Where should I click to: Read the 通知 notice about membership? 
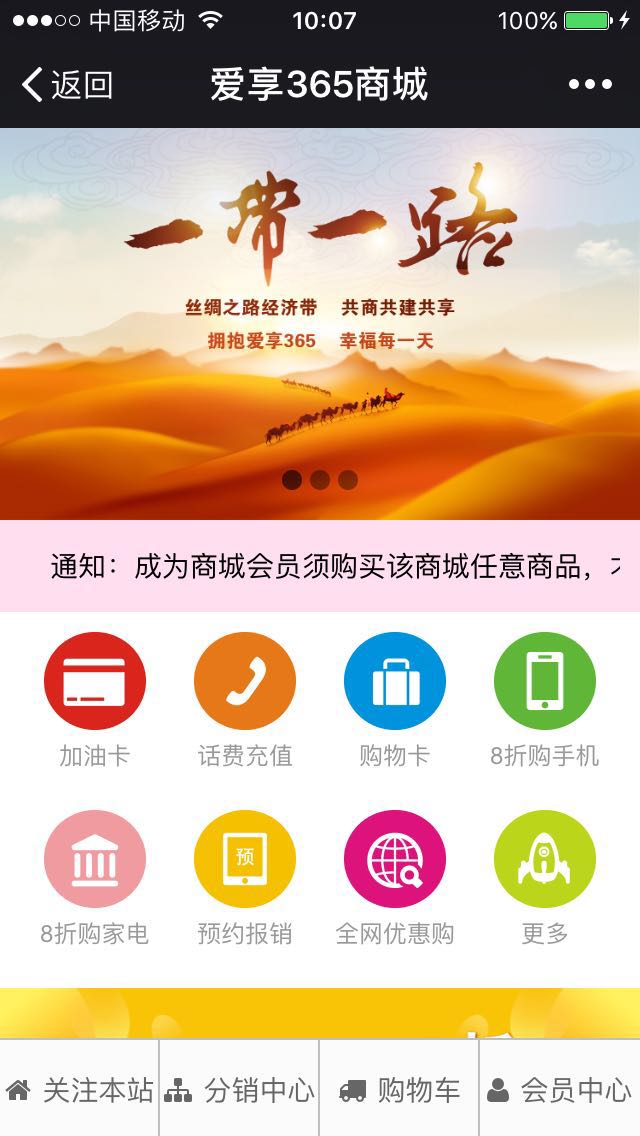point(330,567)
